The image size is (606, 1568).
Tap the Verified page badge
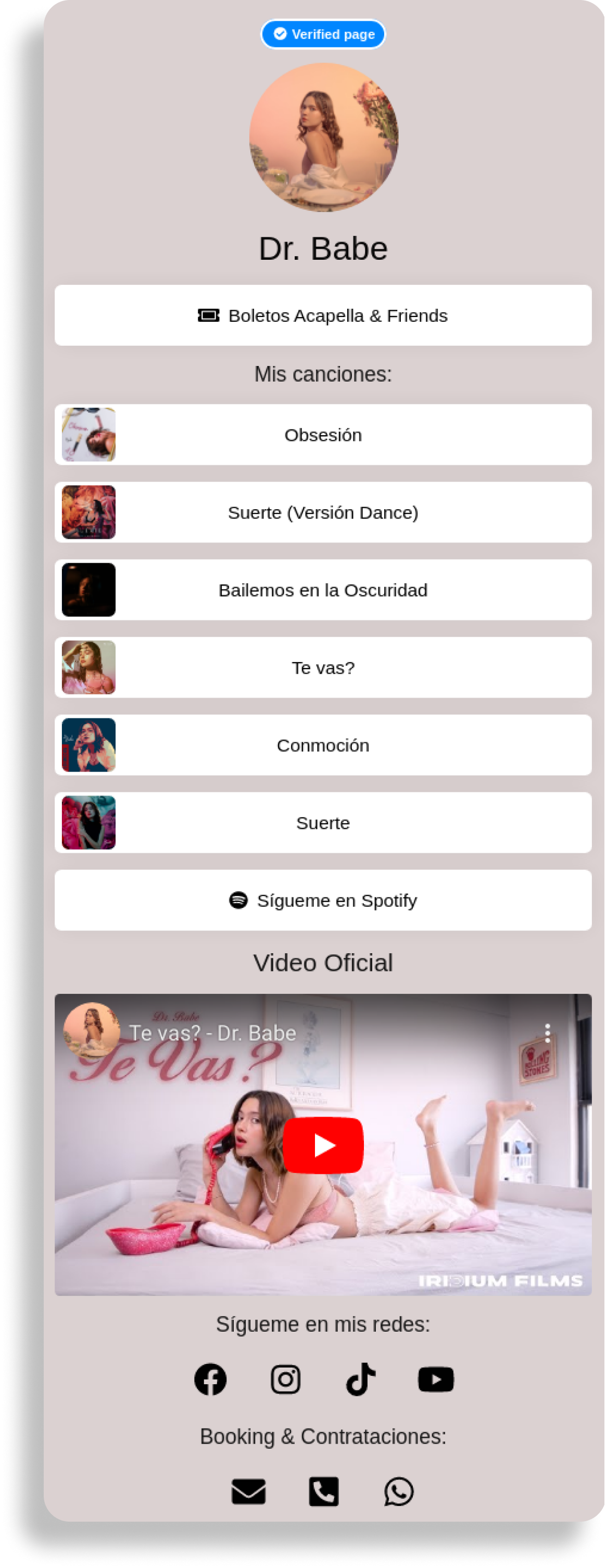(323, 34)
